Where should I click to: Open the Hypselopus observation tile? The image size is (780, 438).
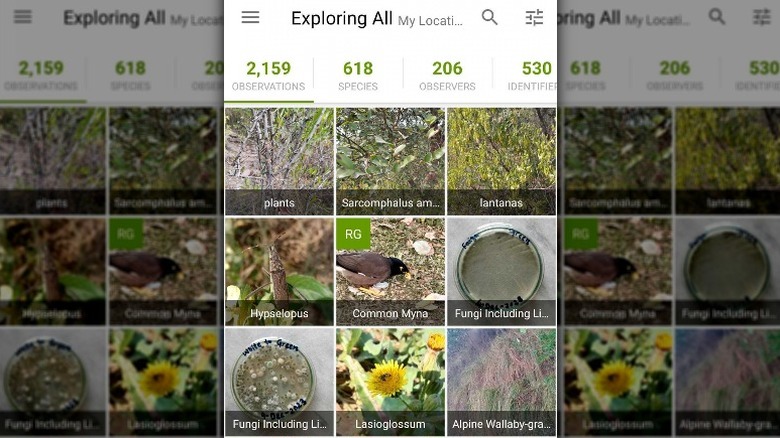tap(279, 271)
